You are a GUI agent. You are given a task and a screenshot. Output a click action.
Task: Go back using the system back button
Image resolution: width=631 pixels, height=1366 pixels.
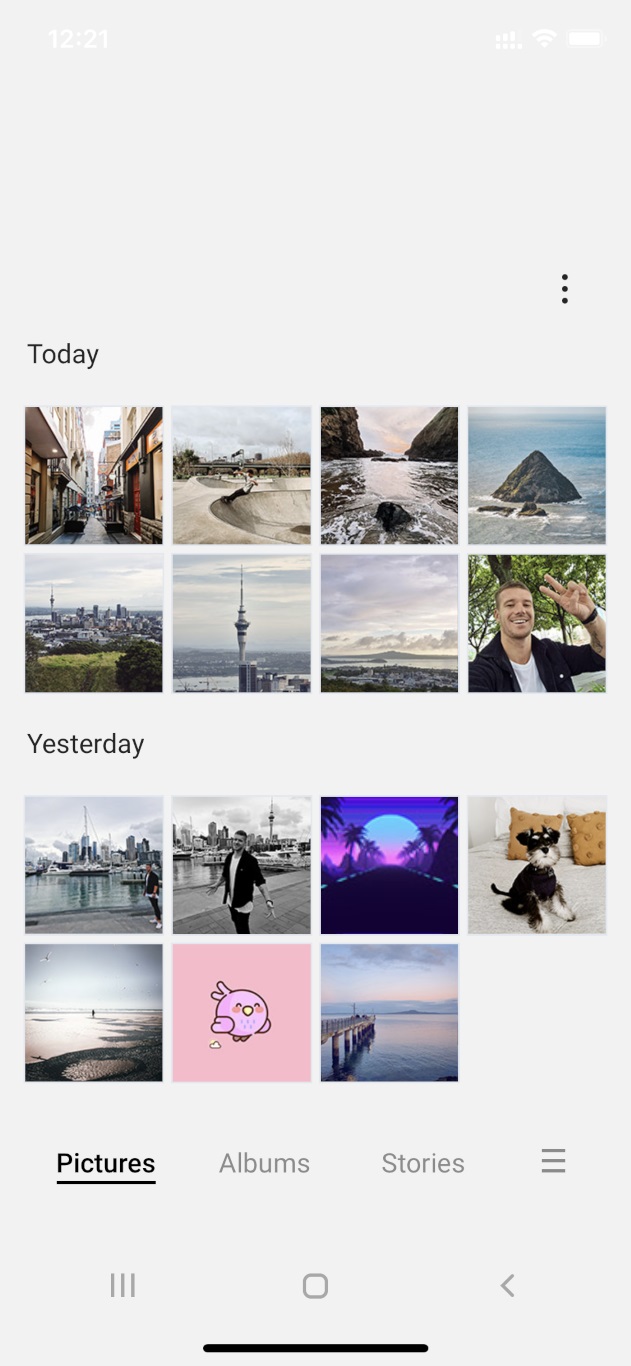click(x=507, y=1286)
